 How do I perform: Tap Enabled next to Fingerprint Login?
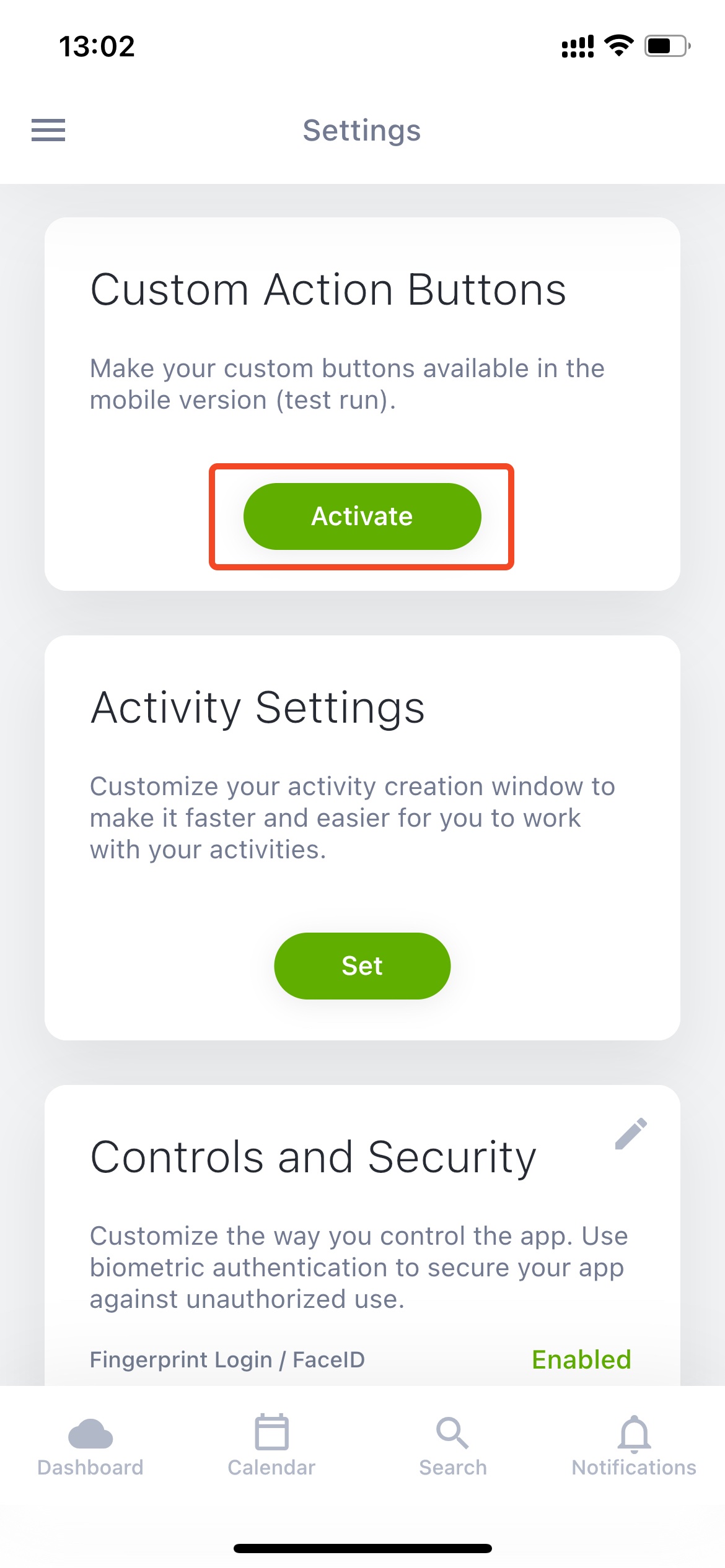582,1360
